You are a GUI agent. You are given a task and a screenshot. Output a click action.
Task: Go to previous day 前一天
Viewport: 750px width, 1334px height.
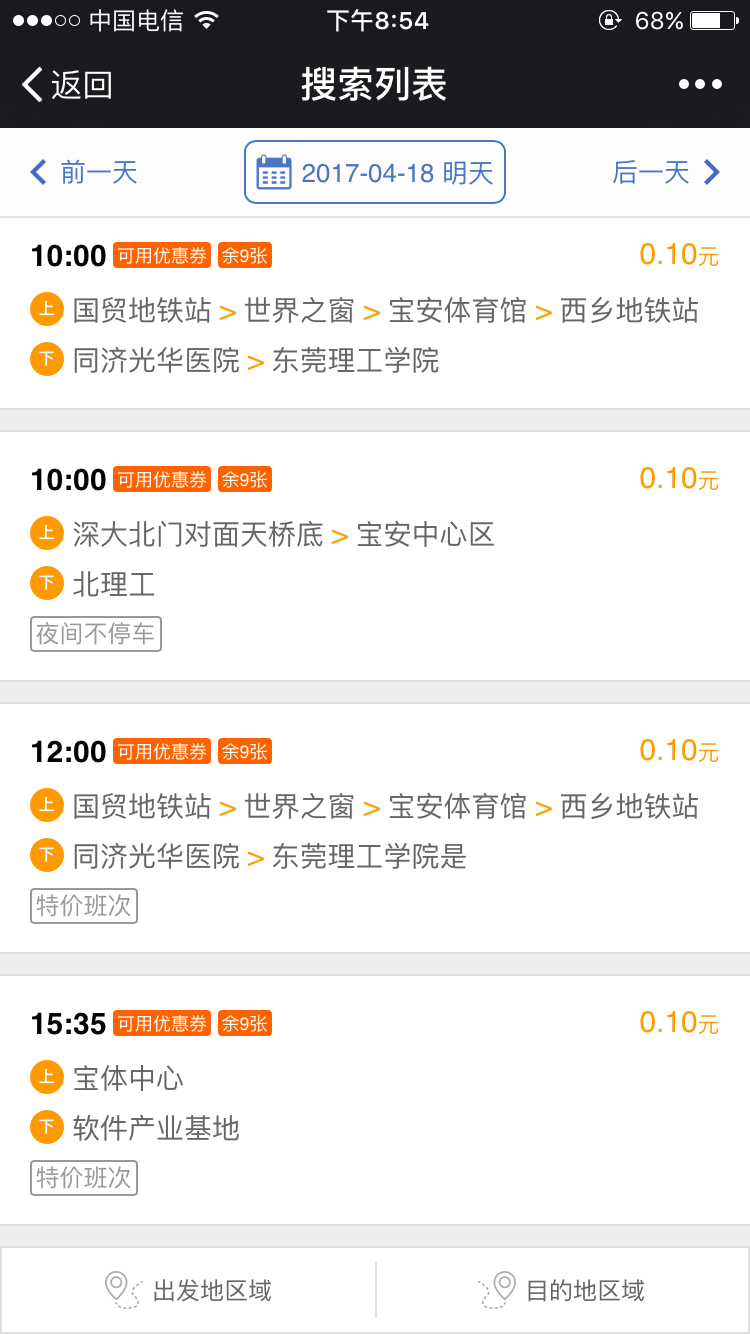[x=84, y=173]
